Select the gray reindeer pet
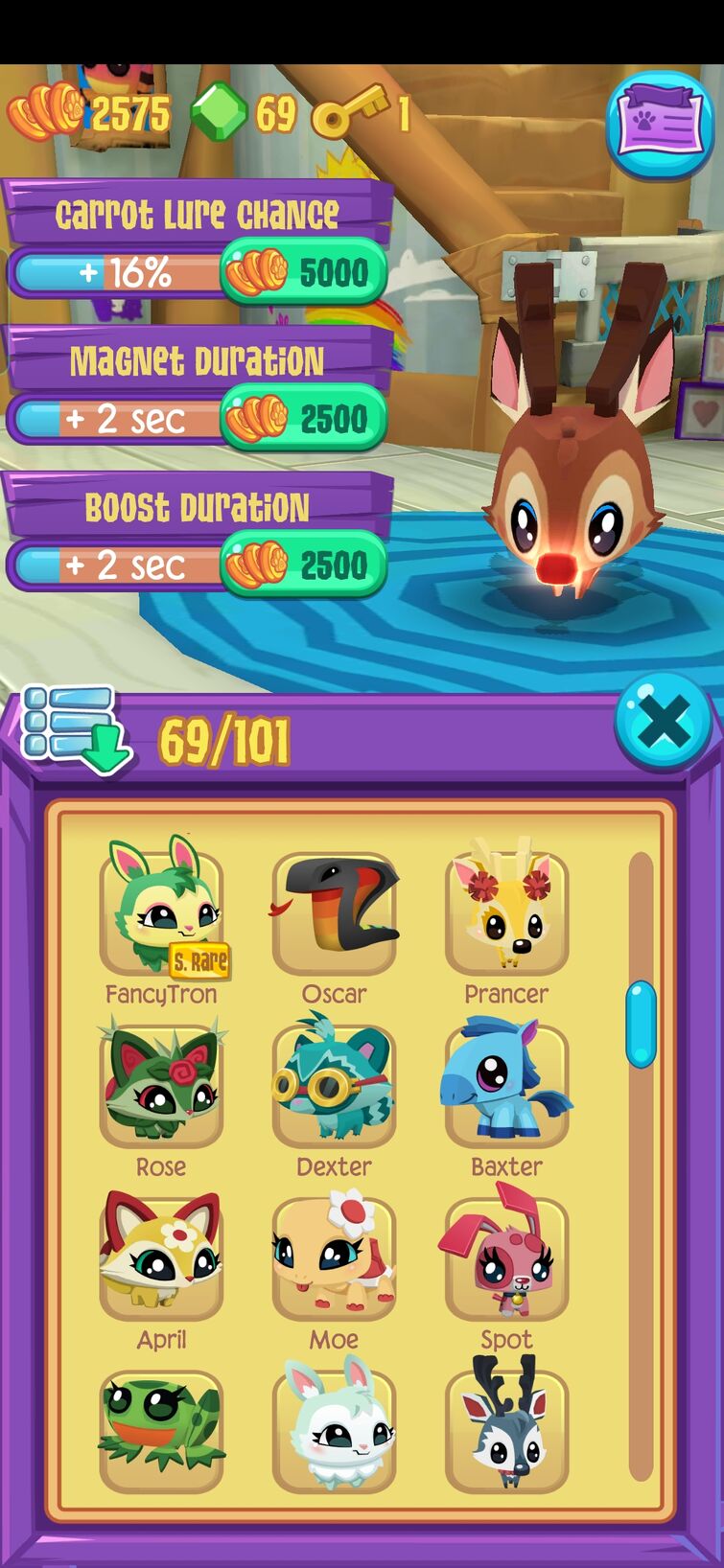The width and height of the screenshot is (724, 1568). click(x=506, y=1430)
